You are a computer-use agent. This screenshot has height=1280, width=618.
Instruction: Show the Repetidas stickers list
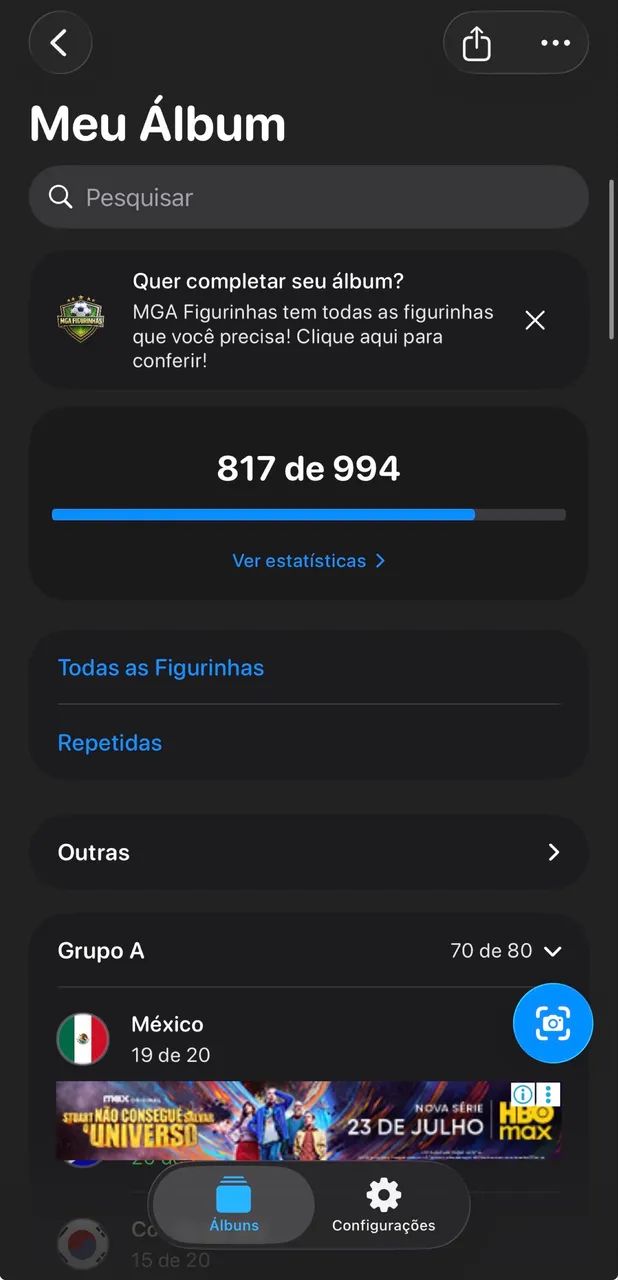click(309, 743)
